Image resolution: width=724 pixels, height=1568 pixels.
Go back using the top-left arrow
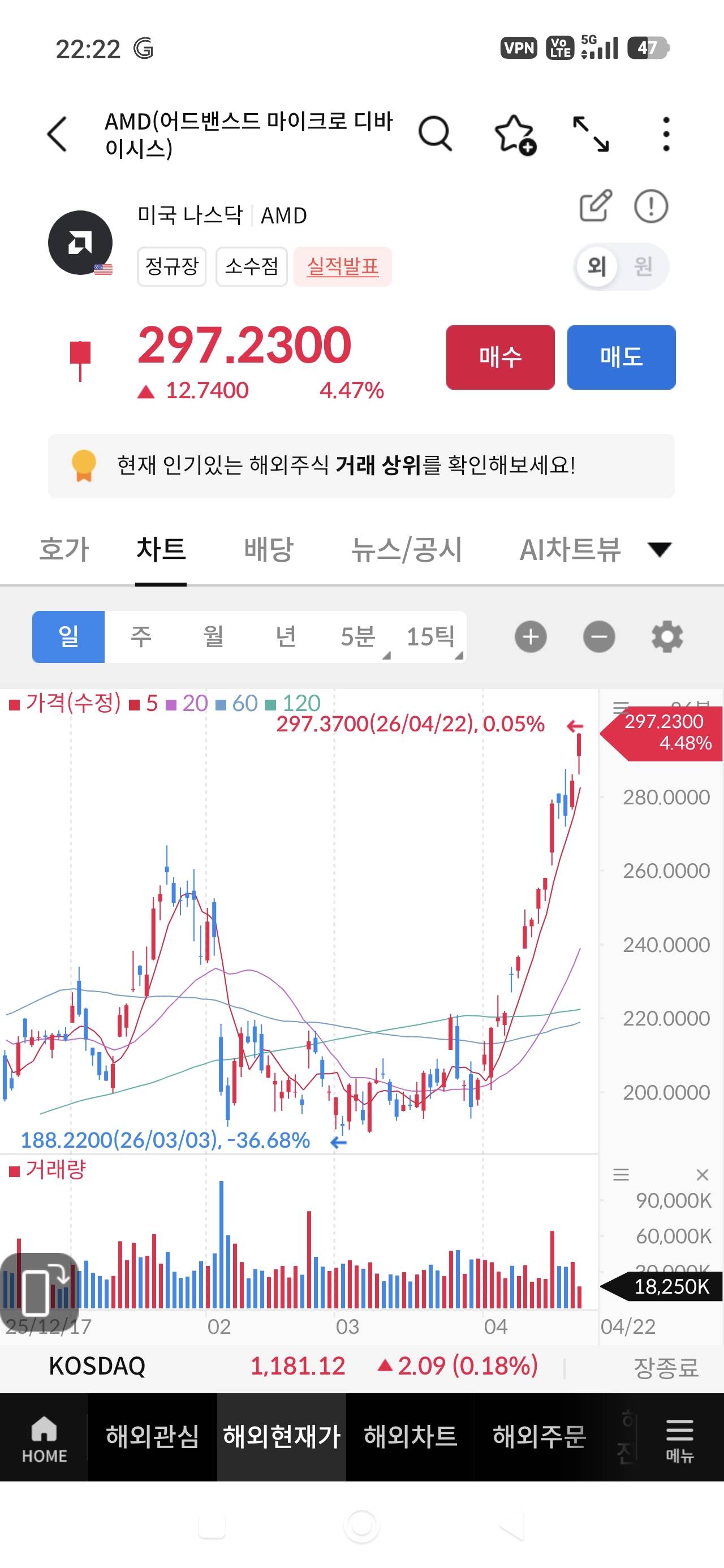(x=57, y=133)
